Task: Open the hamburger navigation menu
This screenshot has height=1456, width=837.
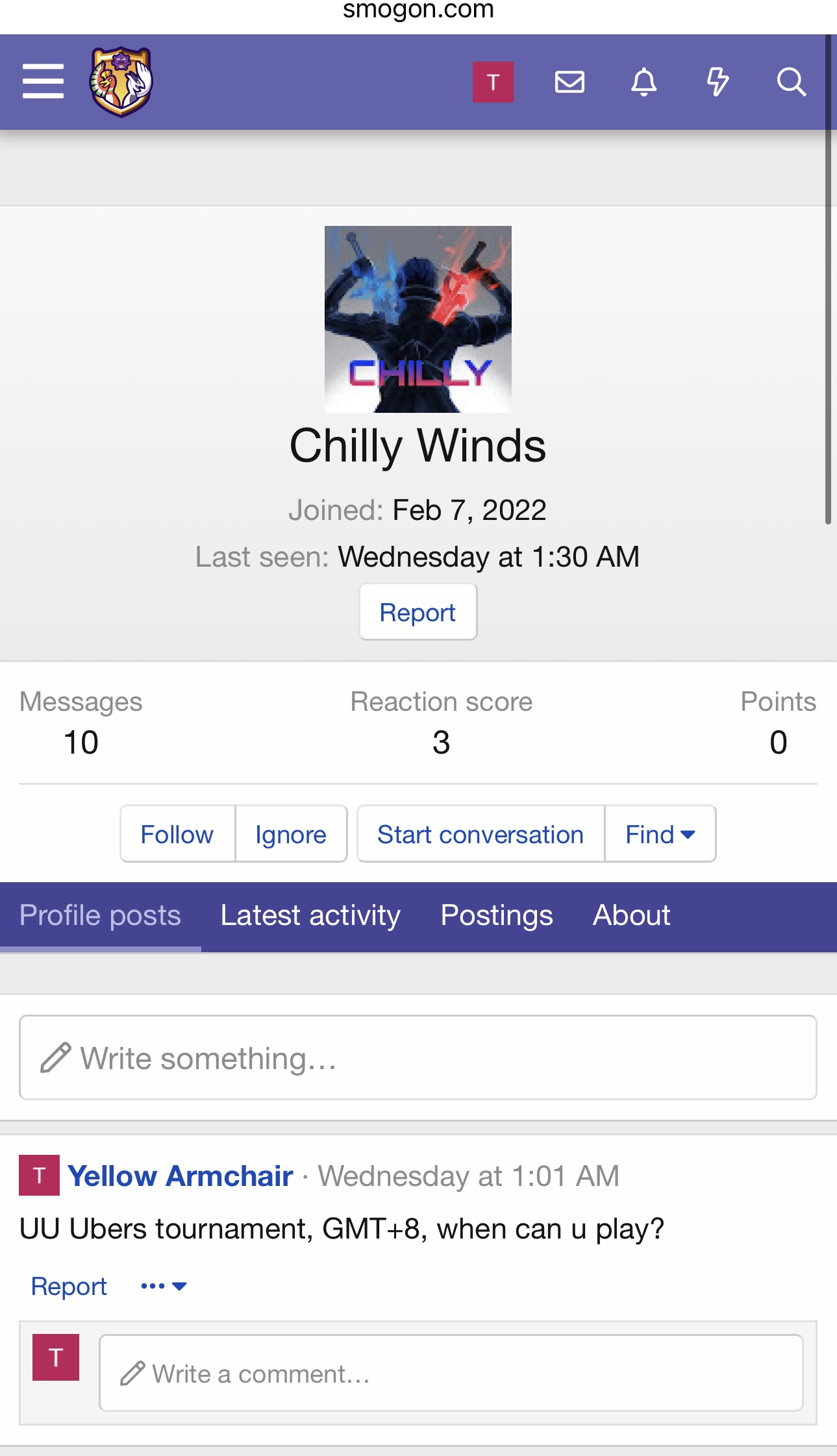Action: tap(43, 82)
